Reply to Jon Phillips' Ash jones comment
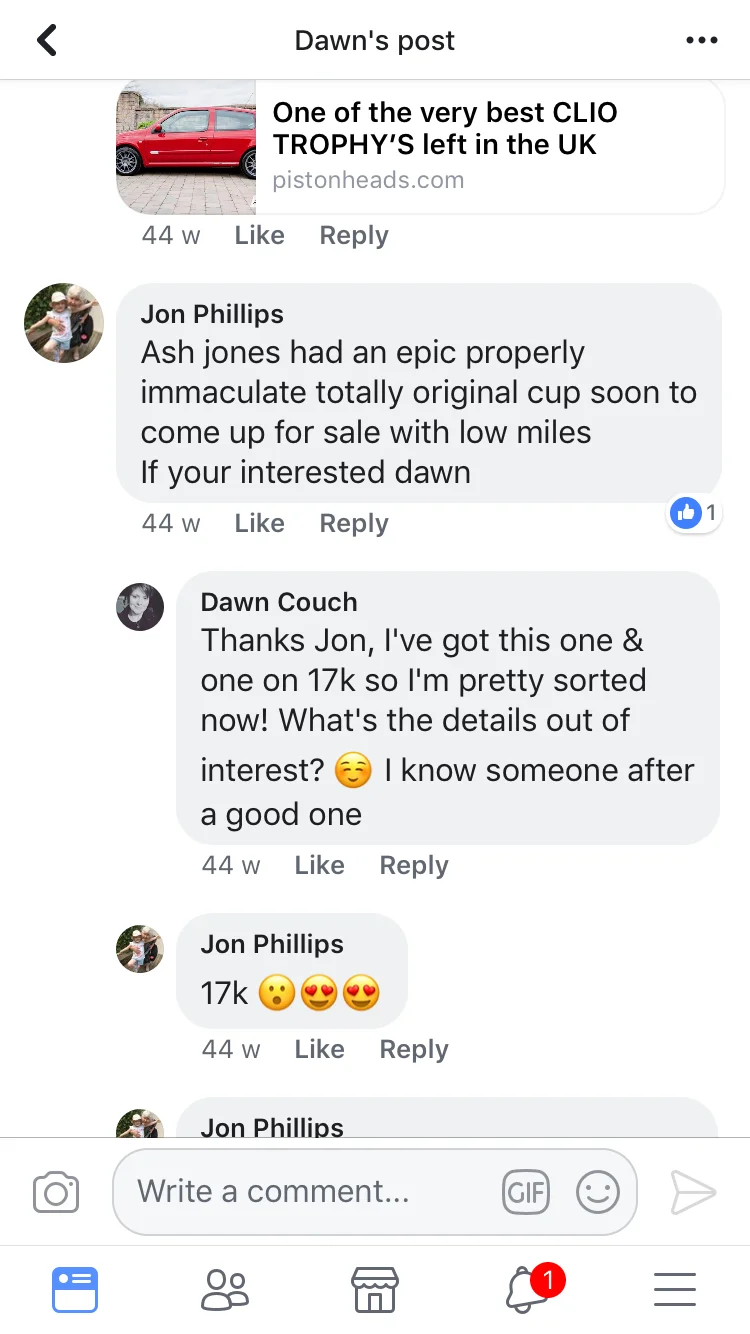The height and width of the screenshot is (1334, 750). pos(353,523)
